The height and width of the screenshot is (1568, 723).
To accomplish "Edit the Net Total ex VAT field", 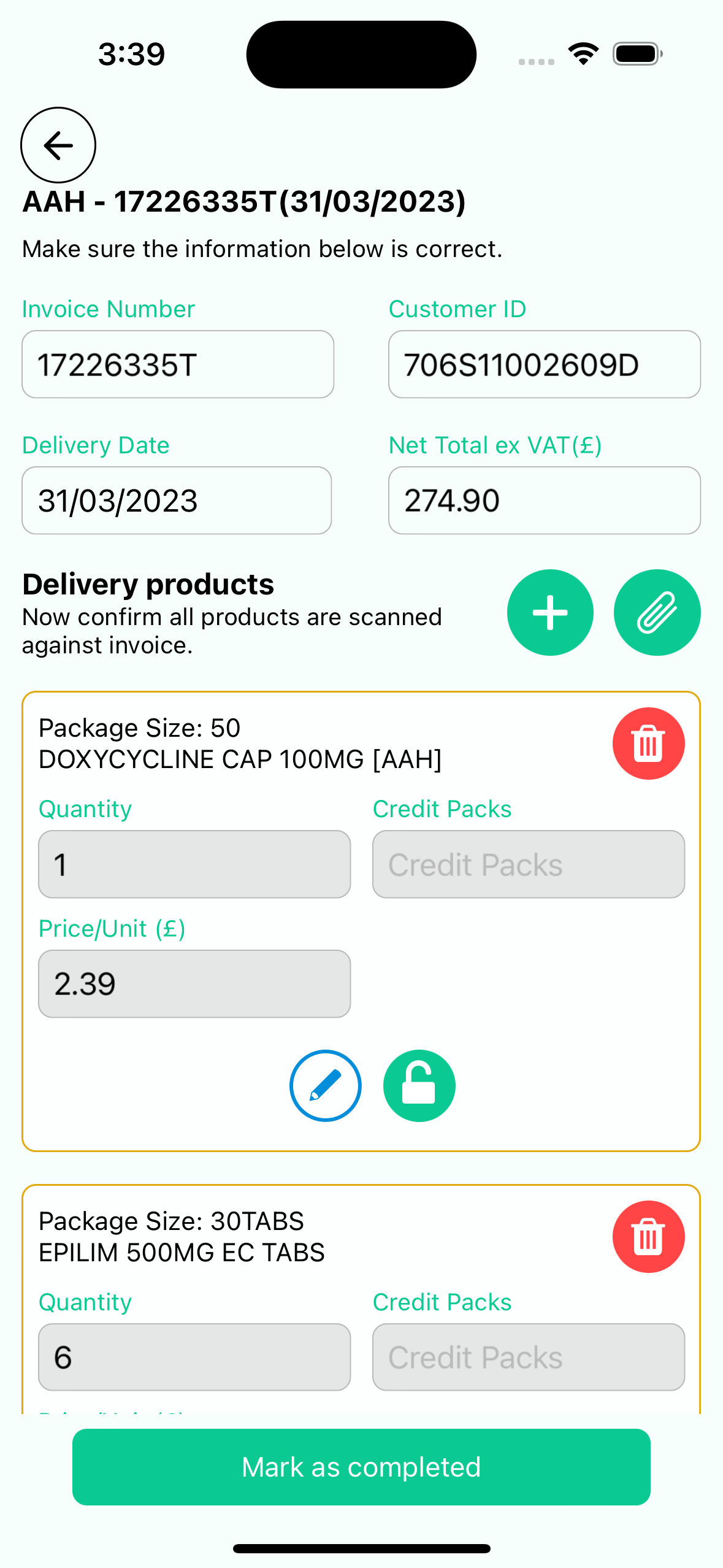I will [x=544, y=501].
